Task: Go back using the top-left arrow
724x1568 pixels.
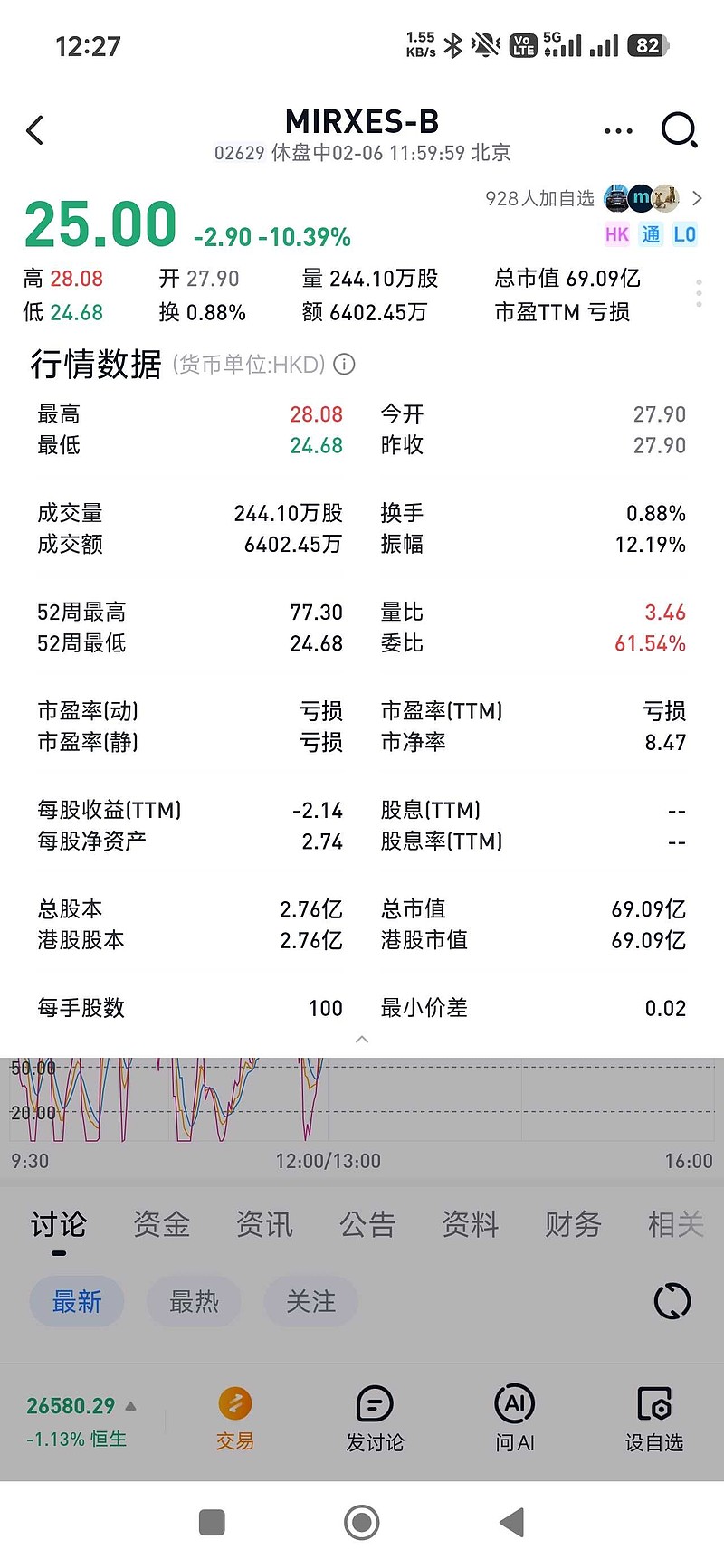Action: pos(35,130)
